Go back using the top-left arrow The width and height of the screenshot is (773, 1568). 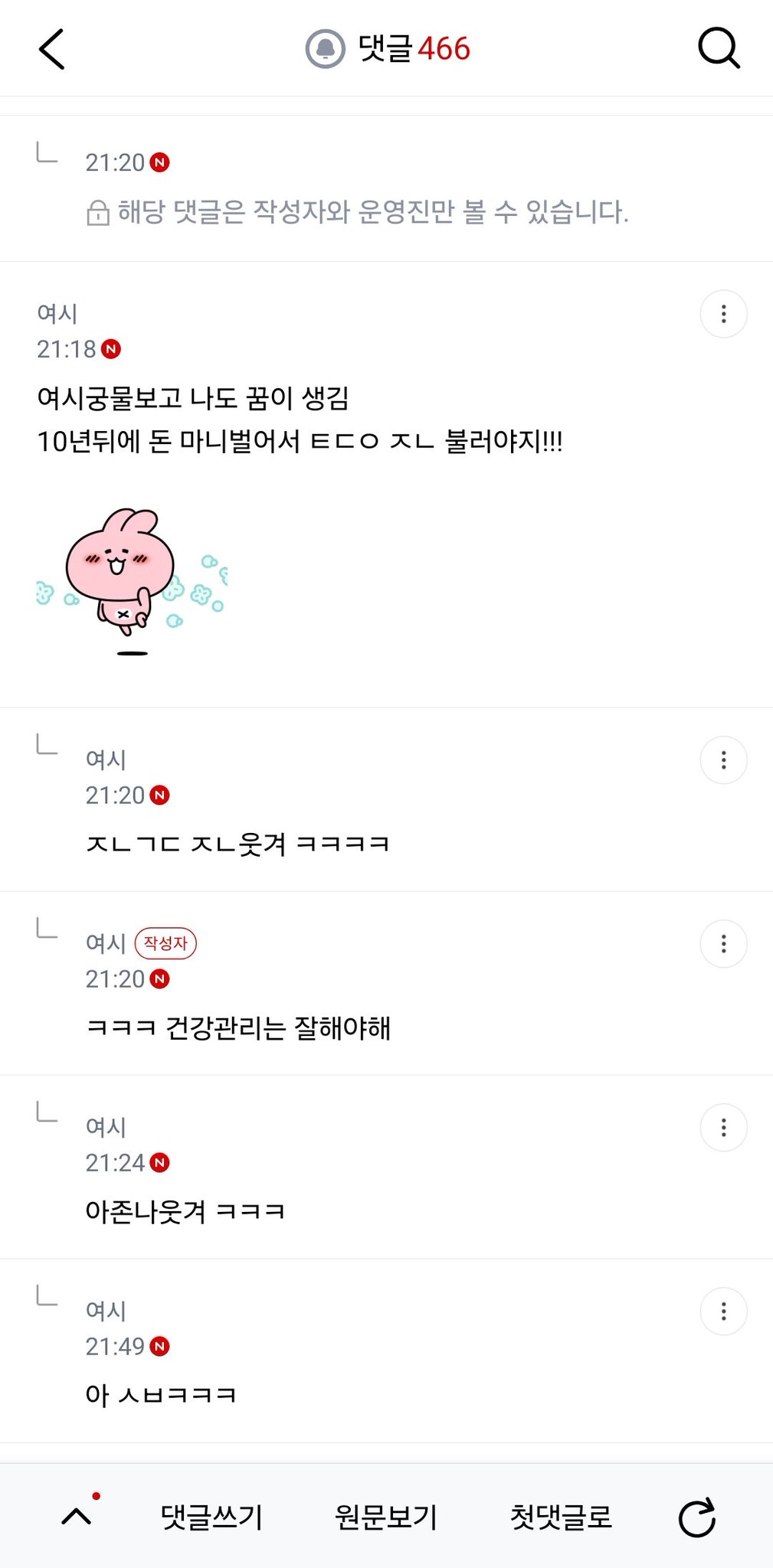52,49
